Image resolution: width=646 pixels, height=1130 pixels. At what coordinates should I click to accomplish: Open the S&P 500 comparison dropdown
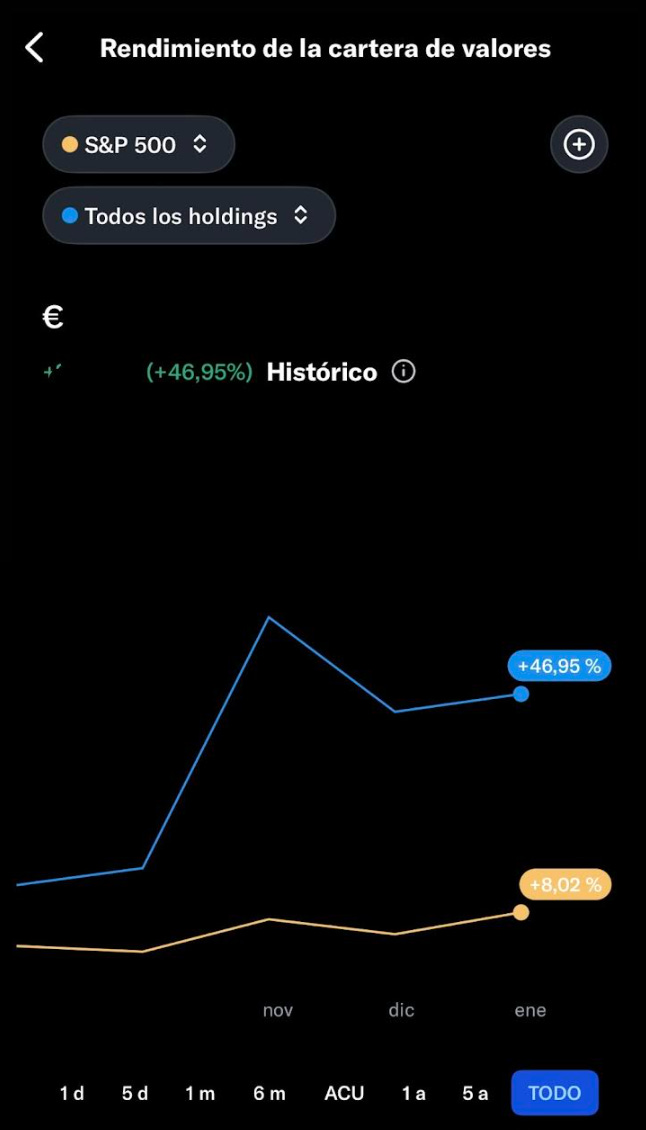click(138, 145)
